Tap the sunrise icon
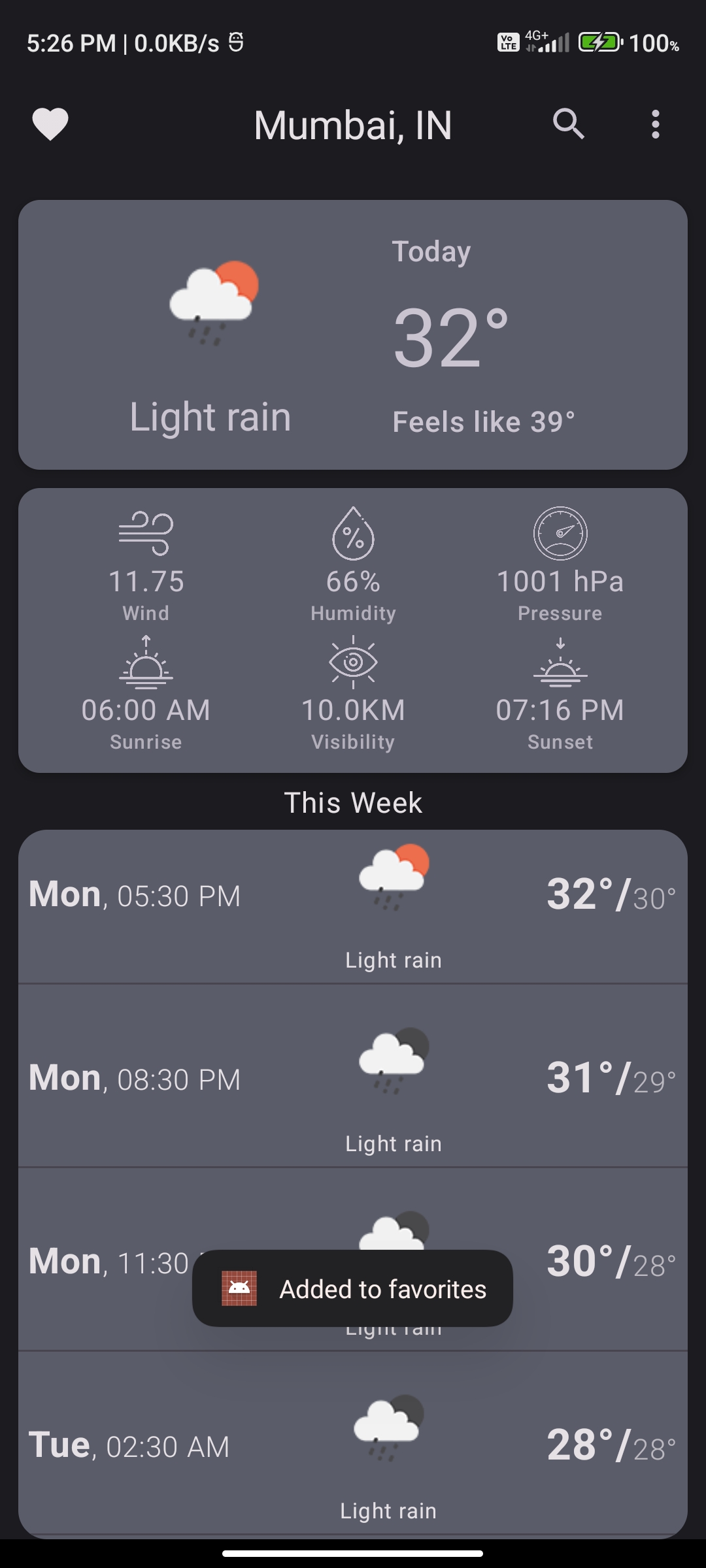 pyautogui.click(x=145, y=666)
